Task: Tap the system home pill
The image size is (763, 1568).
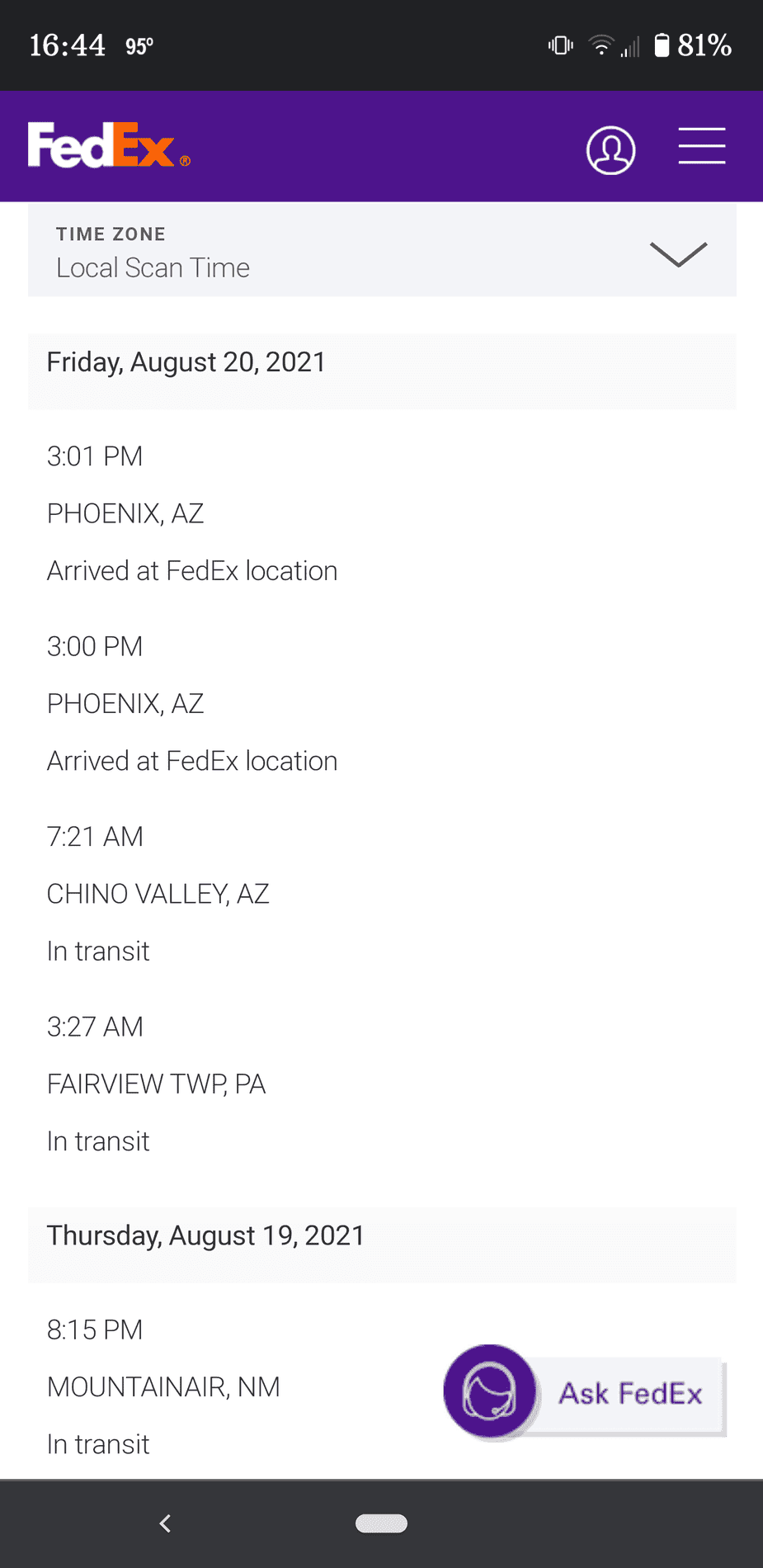Action: 381,1523
